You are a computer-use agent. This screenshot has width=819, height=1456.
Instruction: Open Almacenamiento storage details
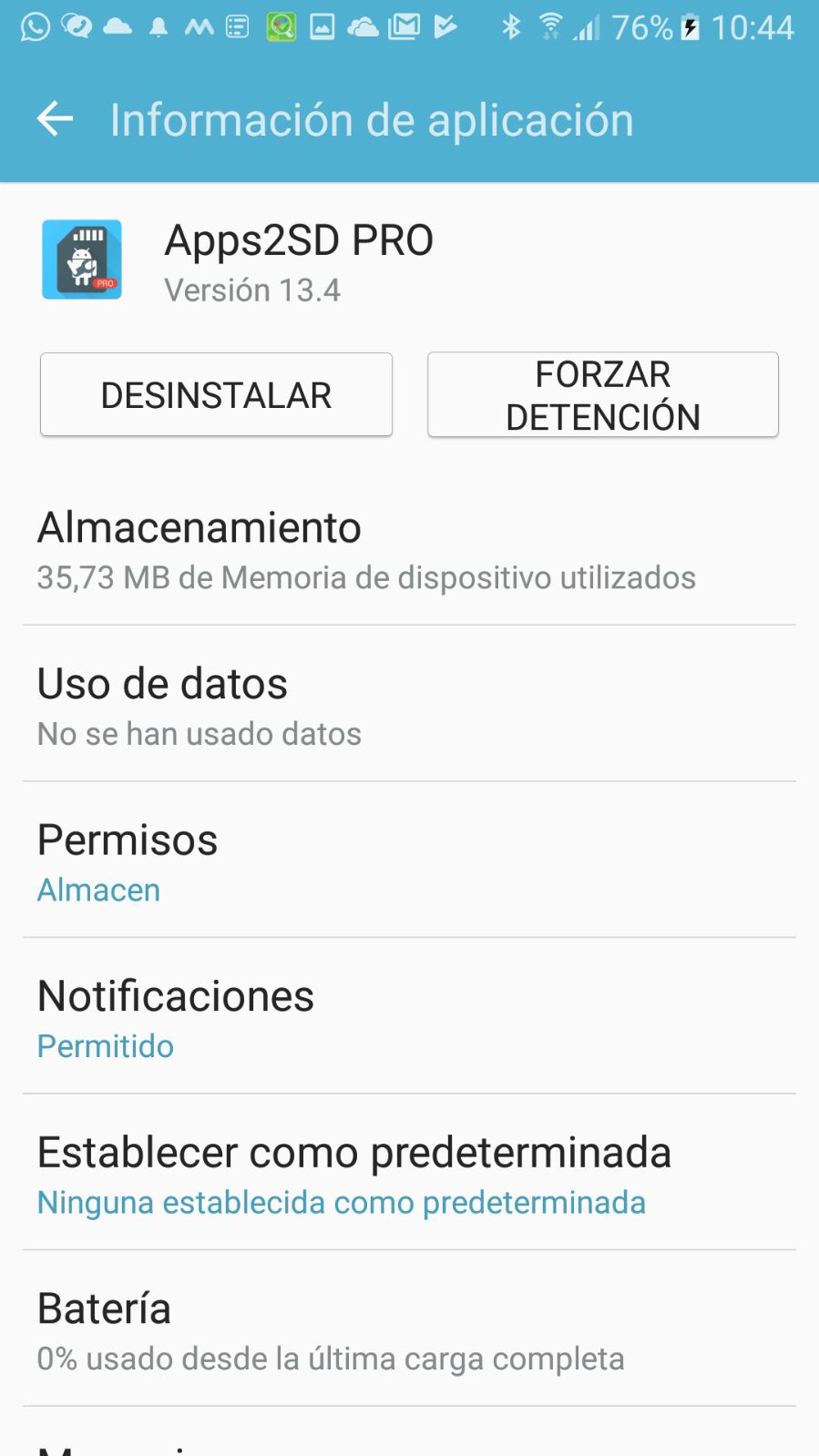pos(409,550)
